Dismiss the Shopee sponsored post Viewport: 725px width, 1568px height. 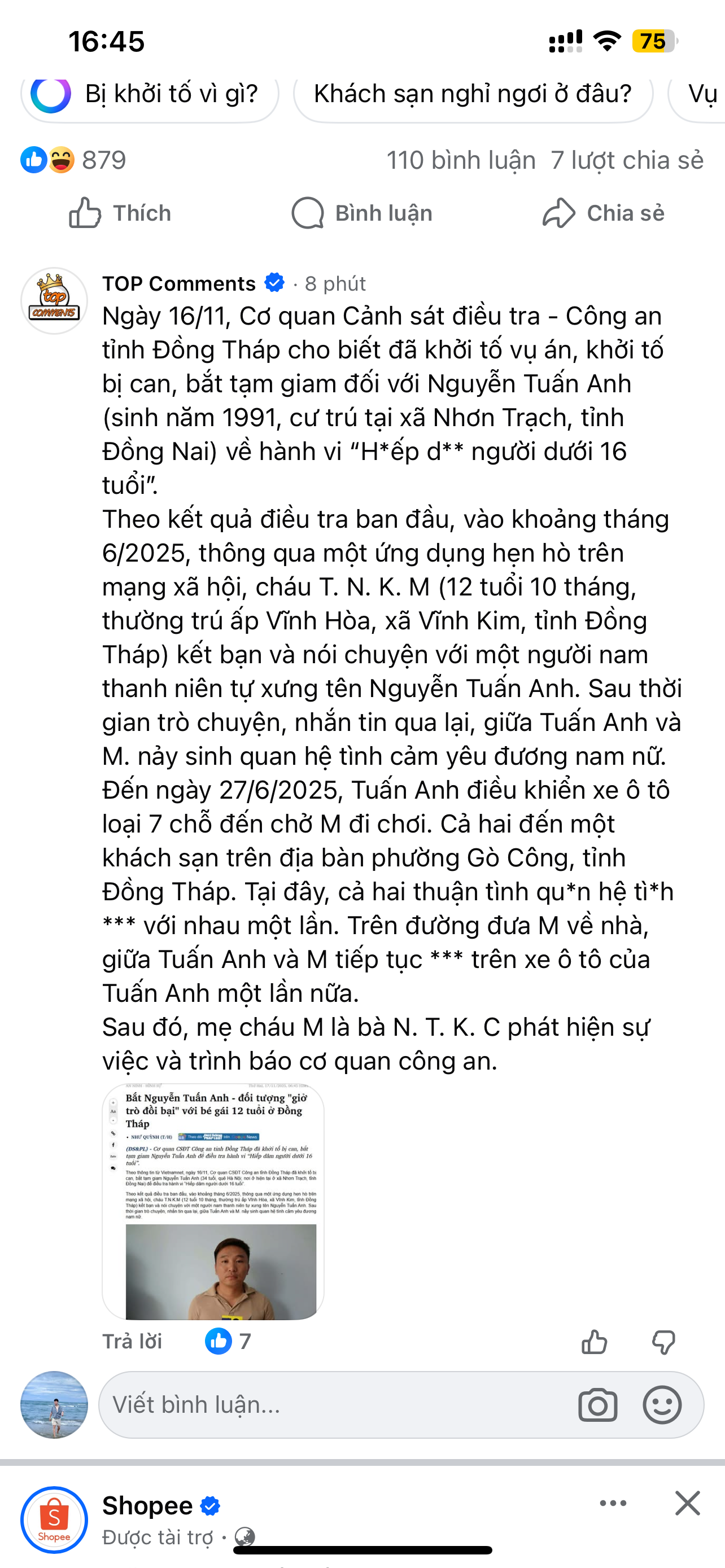point(687,1504)
